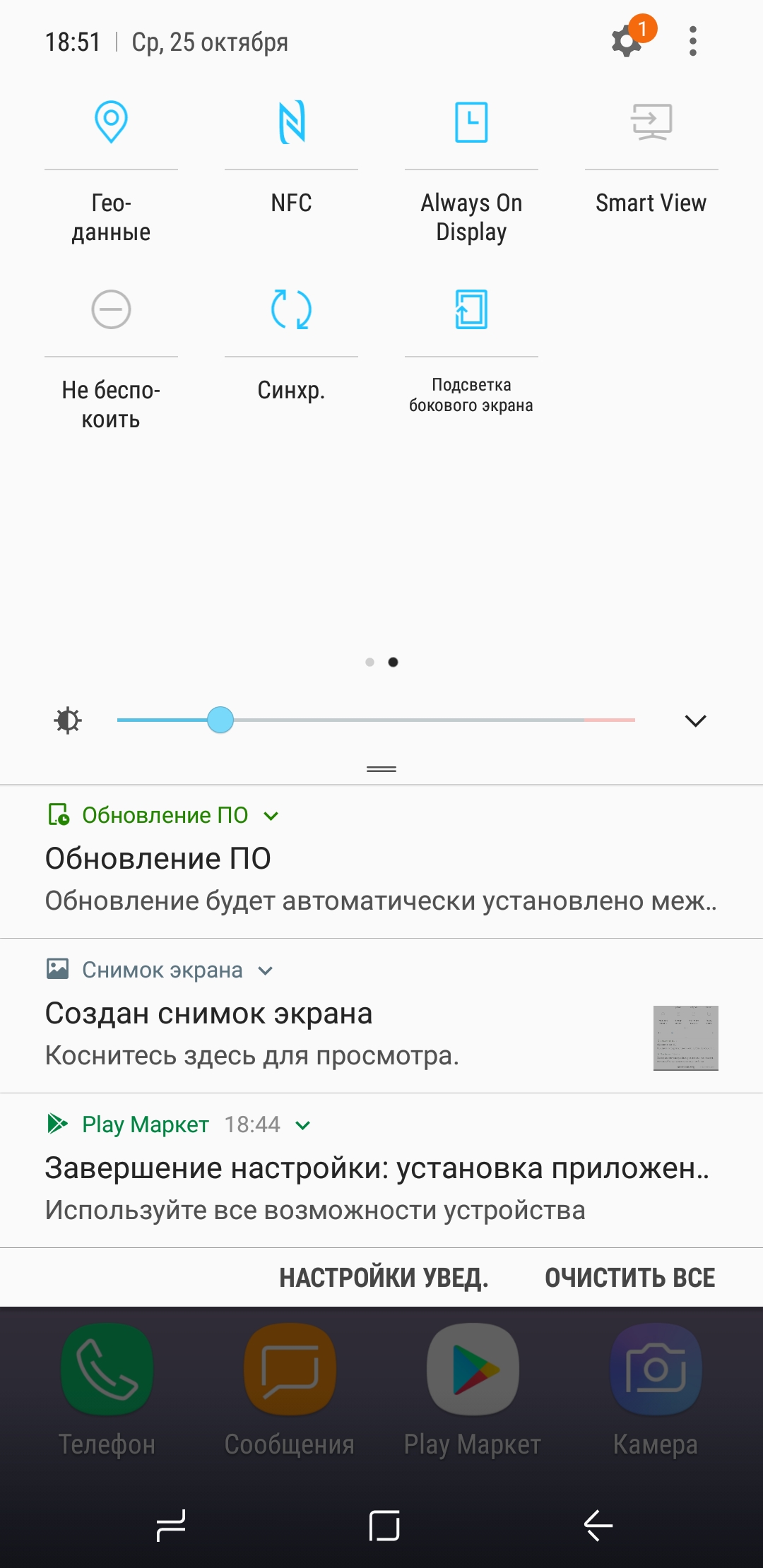Set brightness by tapping the slider
763x1568 pixels.
click(376, 720)
